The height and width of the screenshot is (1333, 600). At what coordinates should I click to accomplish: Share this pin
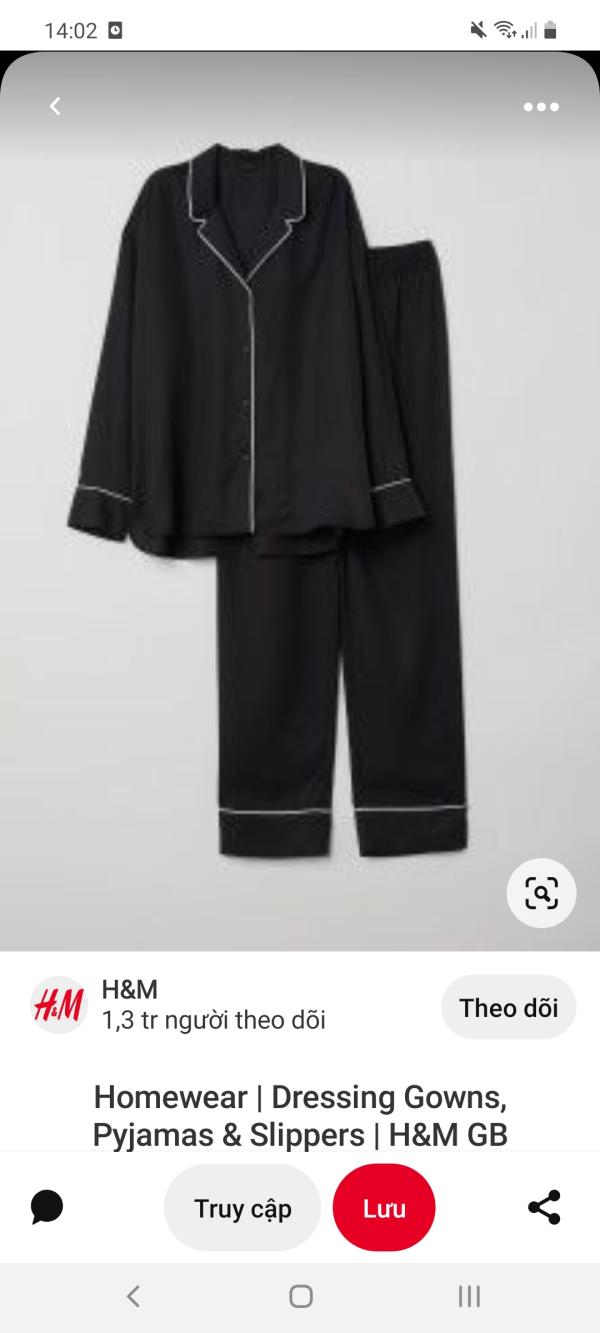544,1207
